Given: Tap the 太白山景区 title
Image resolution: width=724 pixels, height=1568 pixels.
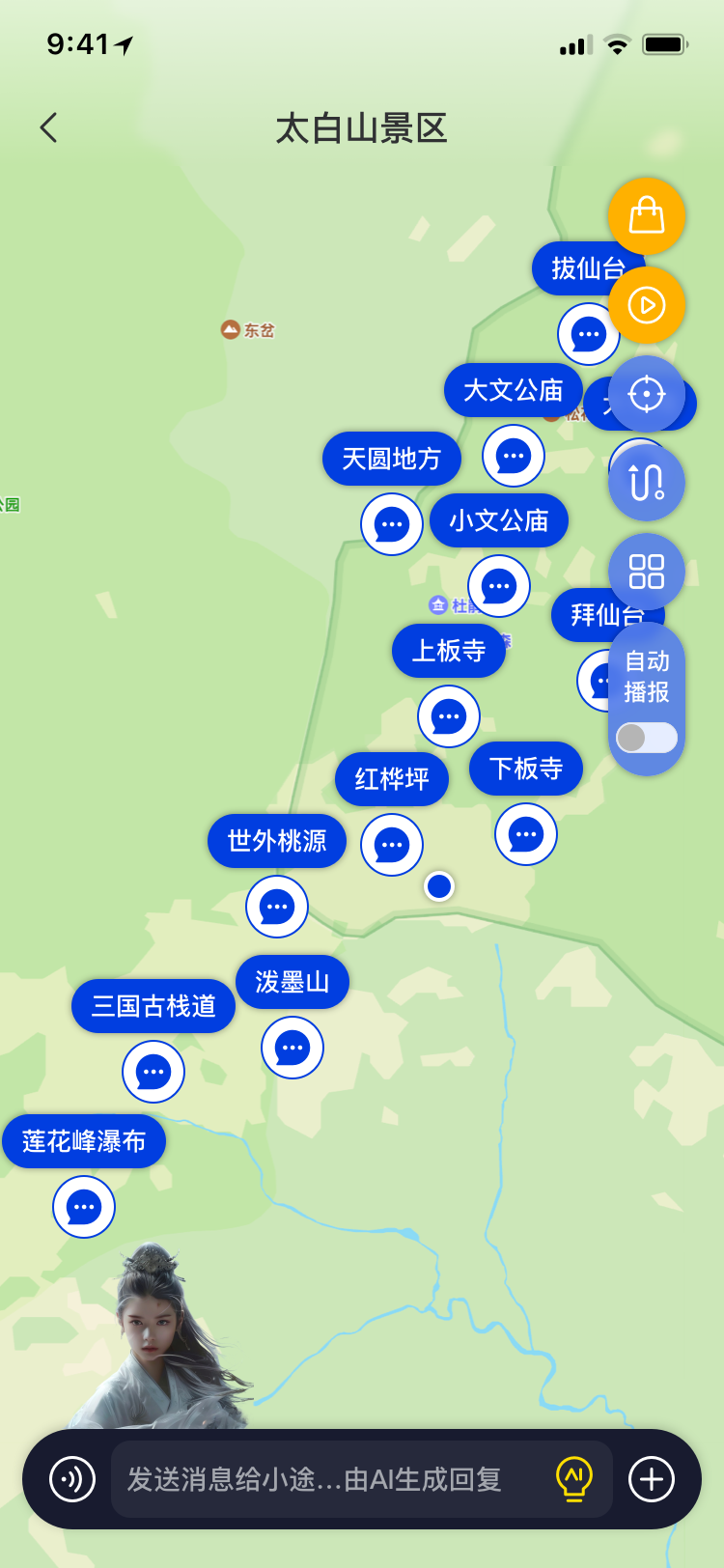Looking at the screenshot, I should click(361, 128).
